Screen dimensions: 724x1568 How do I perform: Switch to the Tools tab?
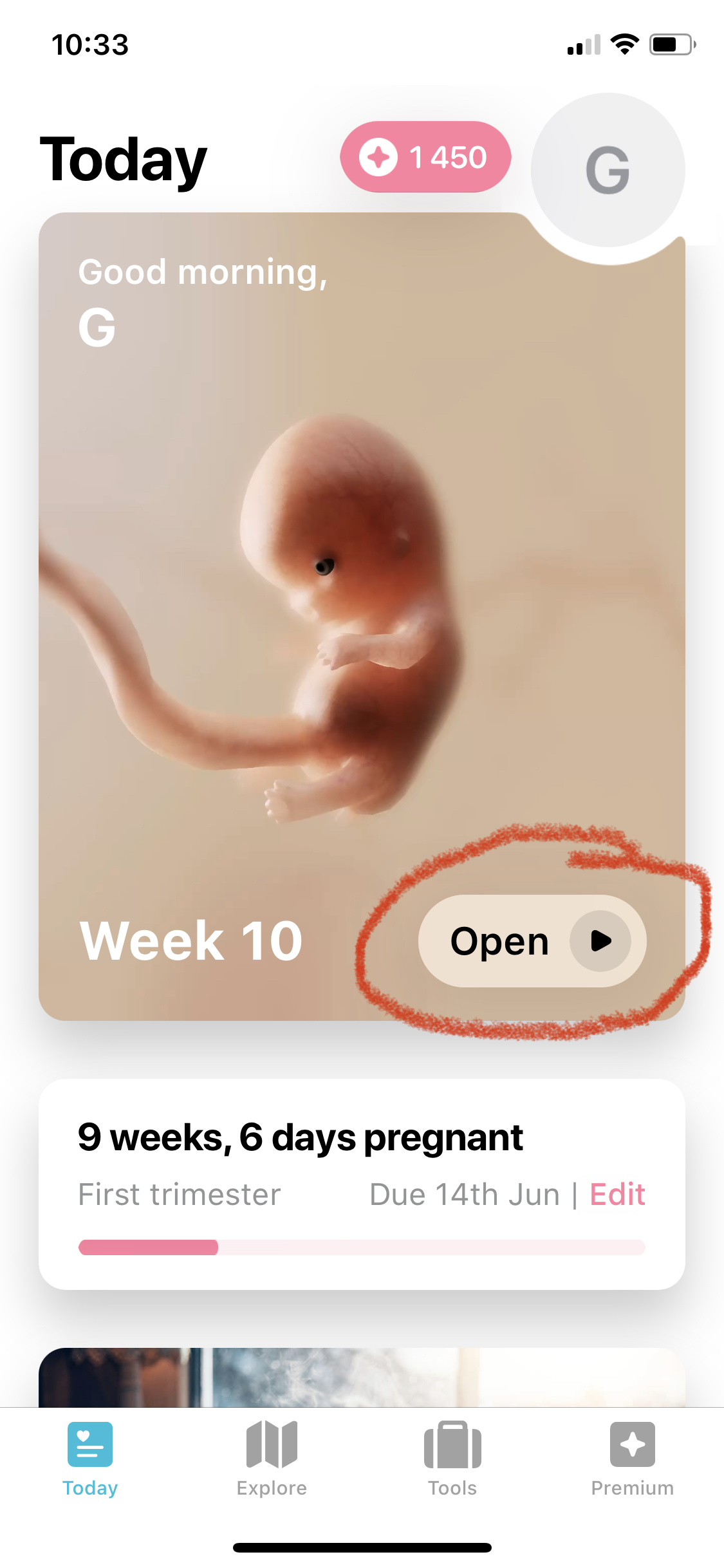(452, 1459)
